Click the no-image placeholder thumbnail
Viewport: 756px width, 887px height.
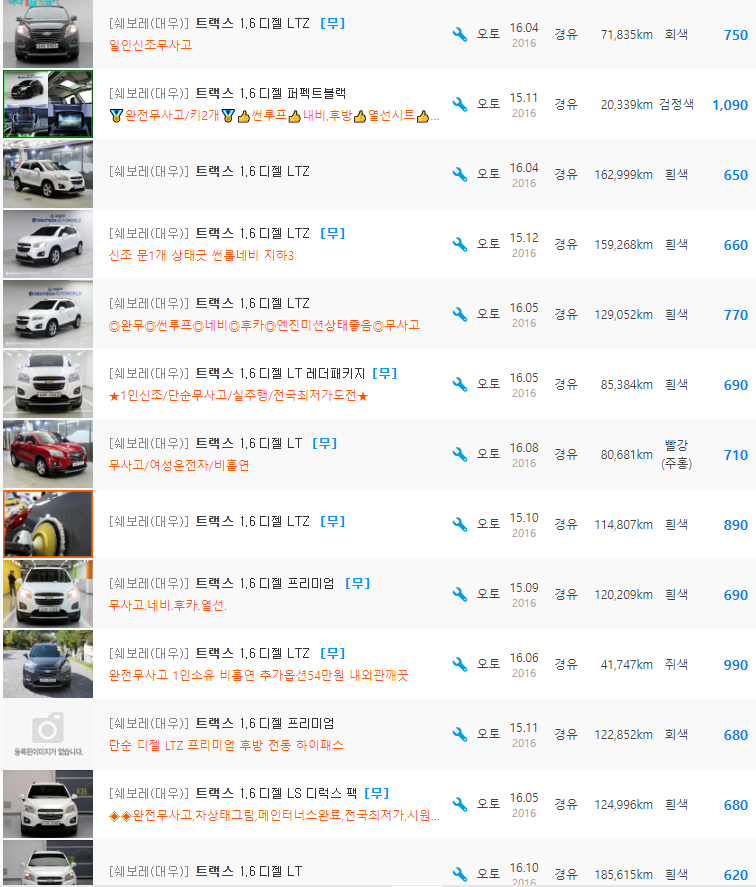coord(48,733)
